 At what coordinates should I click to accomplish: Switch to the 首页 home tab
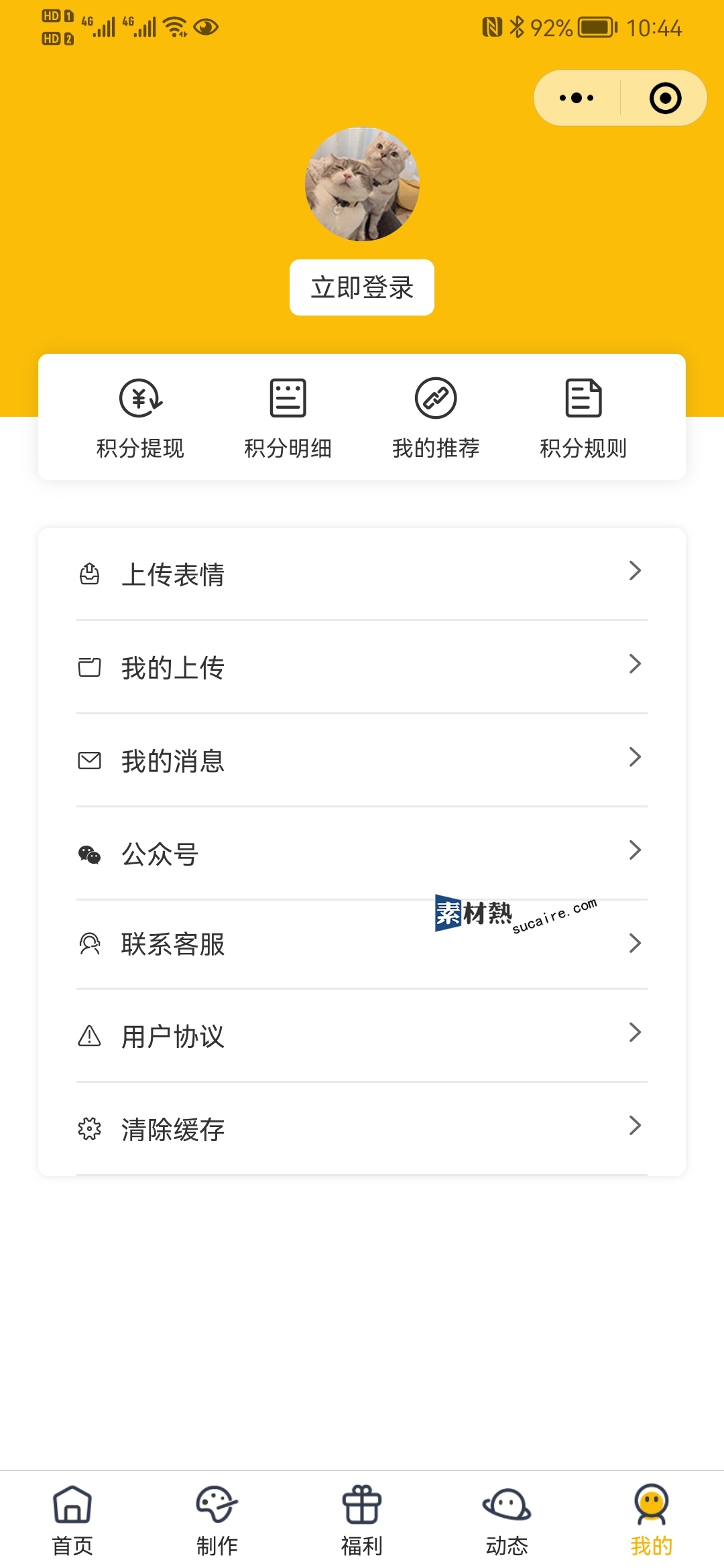pos(72,1520)
